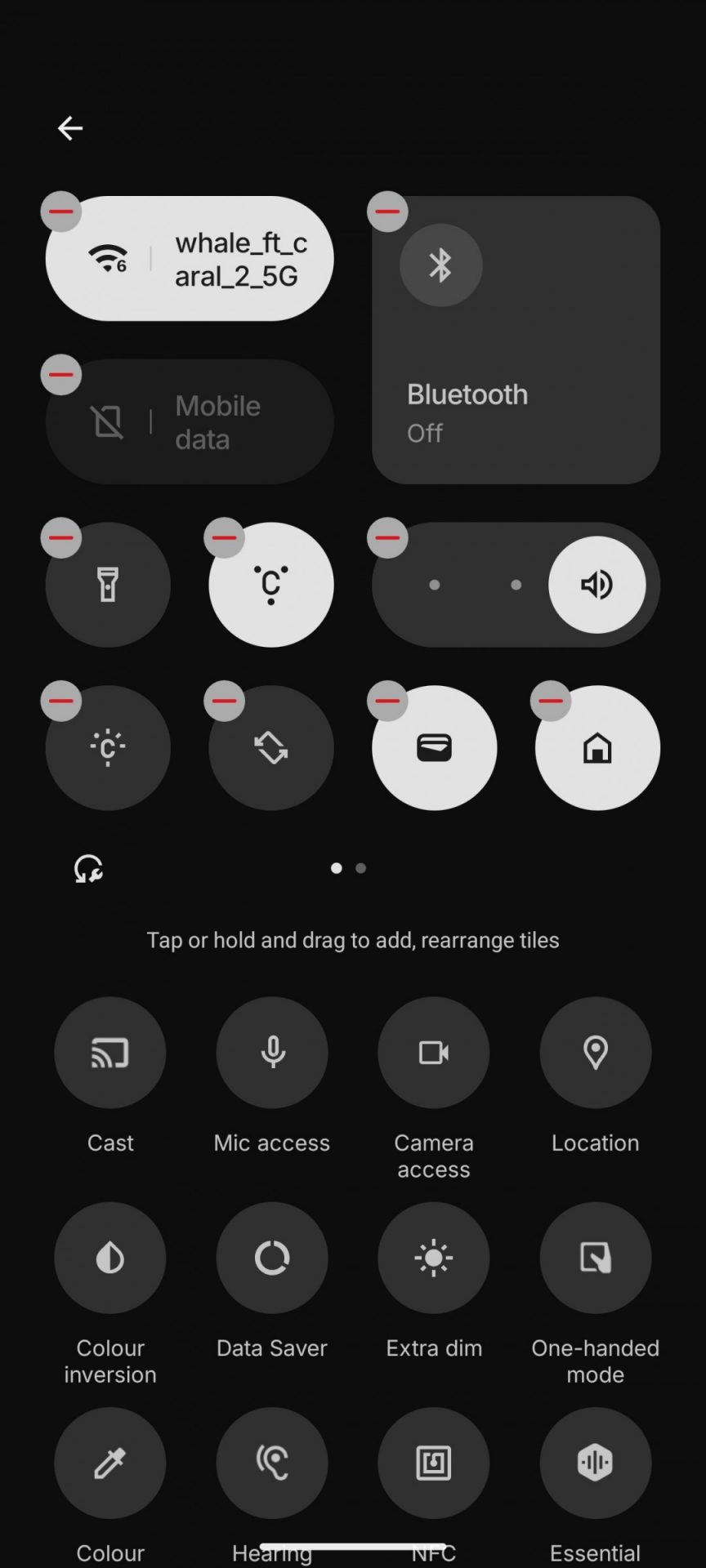Add the Extra dim tile
Screen dimensions: 706x1568
434,1258
